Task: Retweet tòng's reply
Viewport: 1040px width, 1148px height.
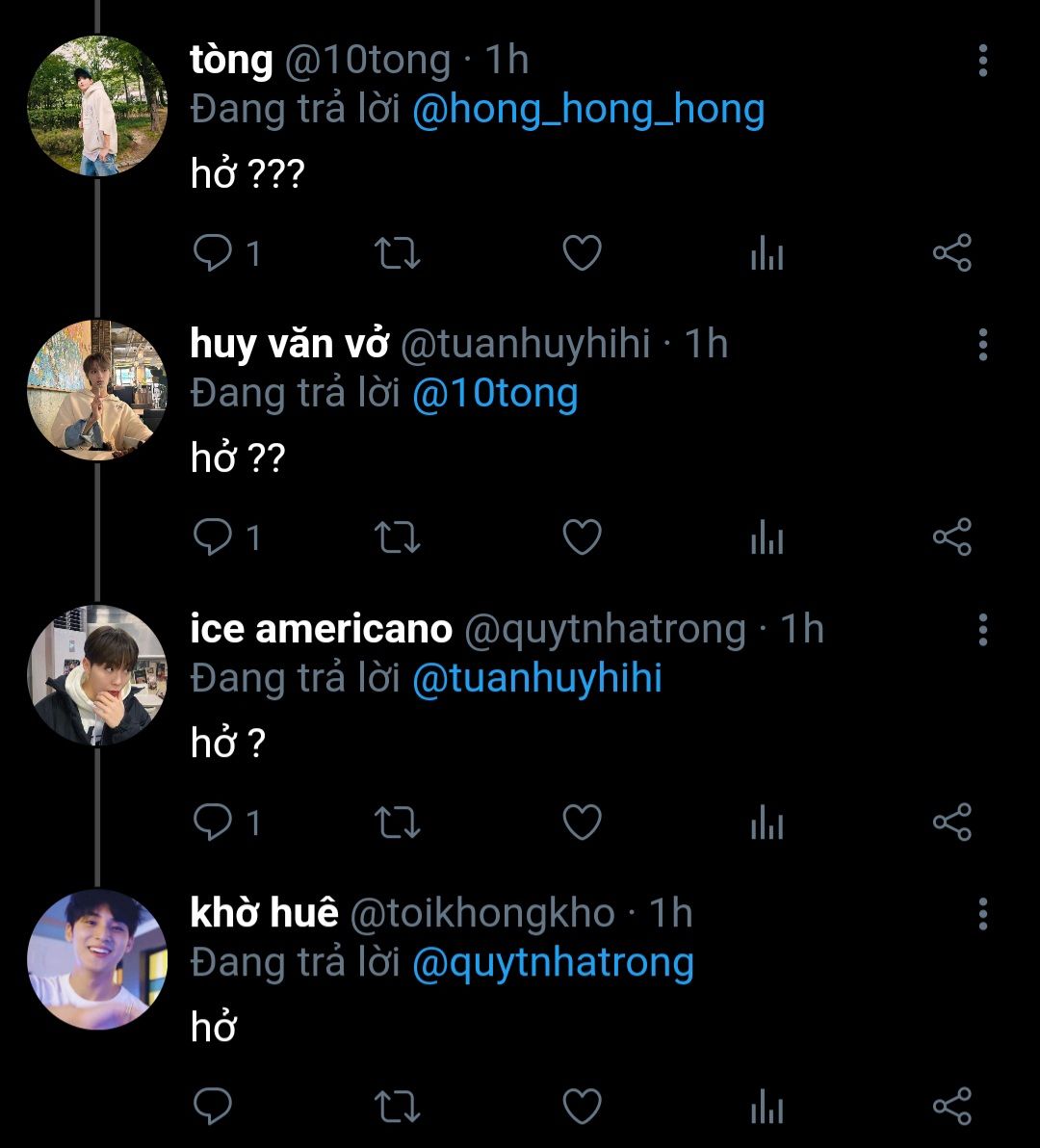Action: click(396, 253)
